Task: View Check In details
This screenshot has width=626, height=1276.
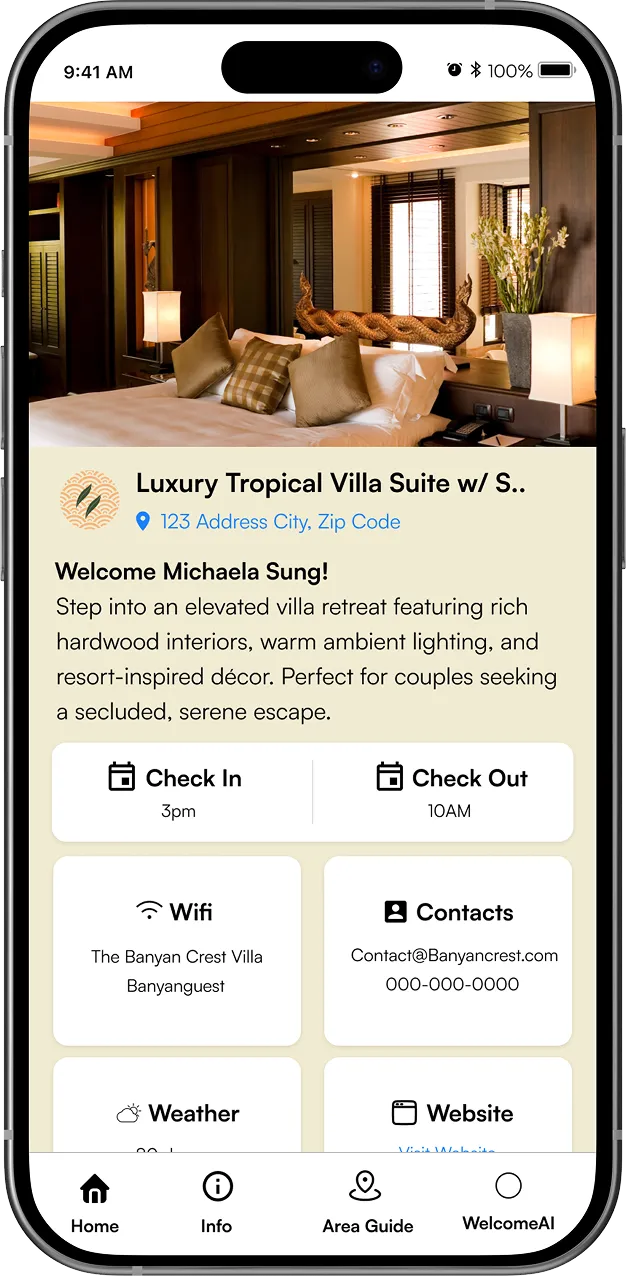Action: click(182, 792)
